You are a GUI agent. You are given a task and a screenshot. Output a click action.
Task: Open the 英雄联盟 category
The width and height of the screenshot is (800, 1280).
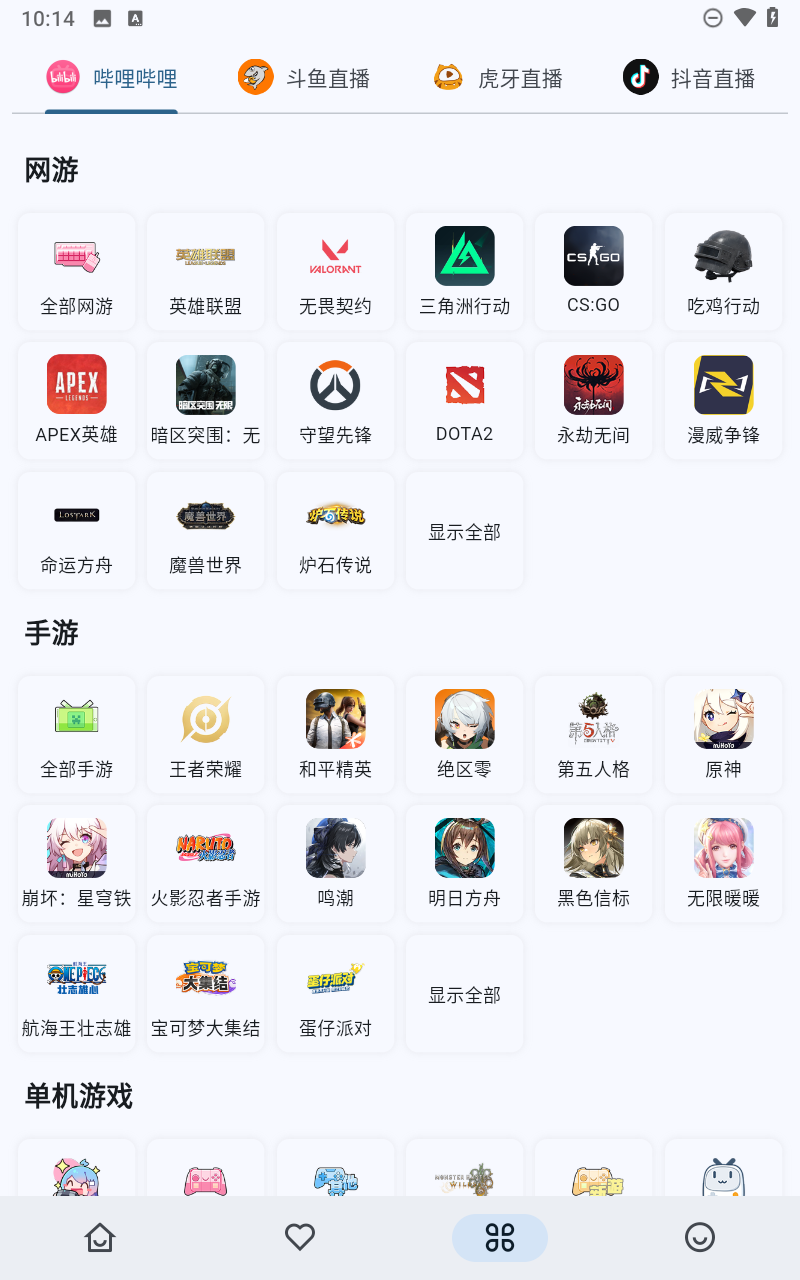tap(206, 271)
